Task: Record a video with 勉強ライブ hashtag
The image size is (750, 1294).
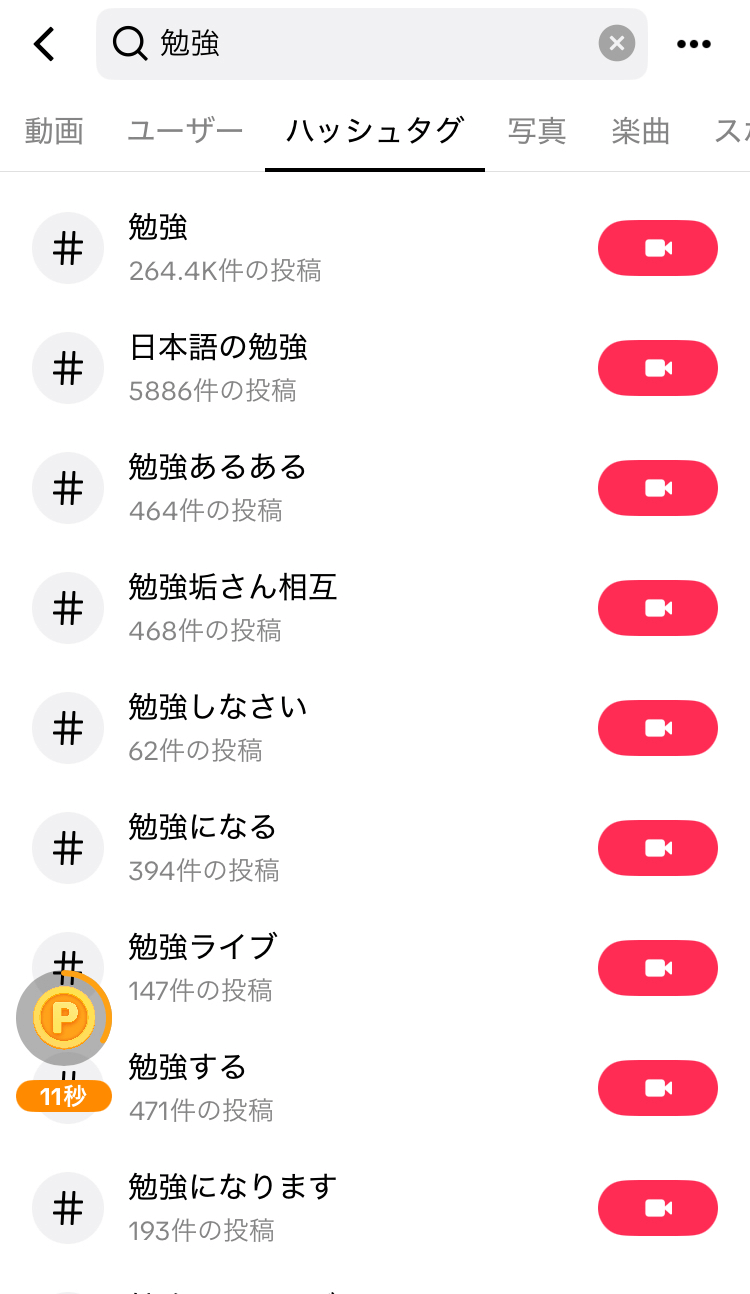Action: click(658, 968)
